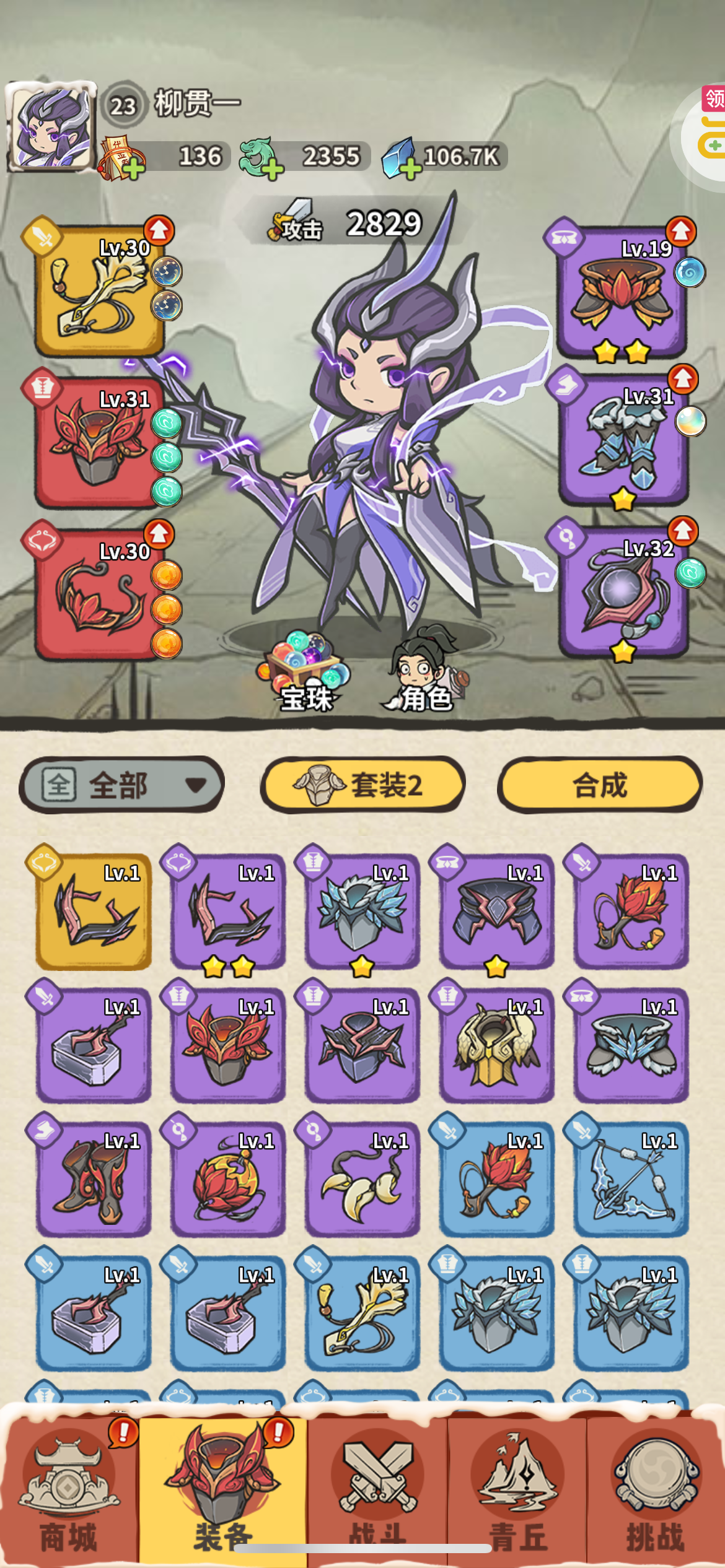Select the equipped Lv.31 red helmet

pos(99,442)
